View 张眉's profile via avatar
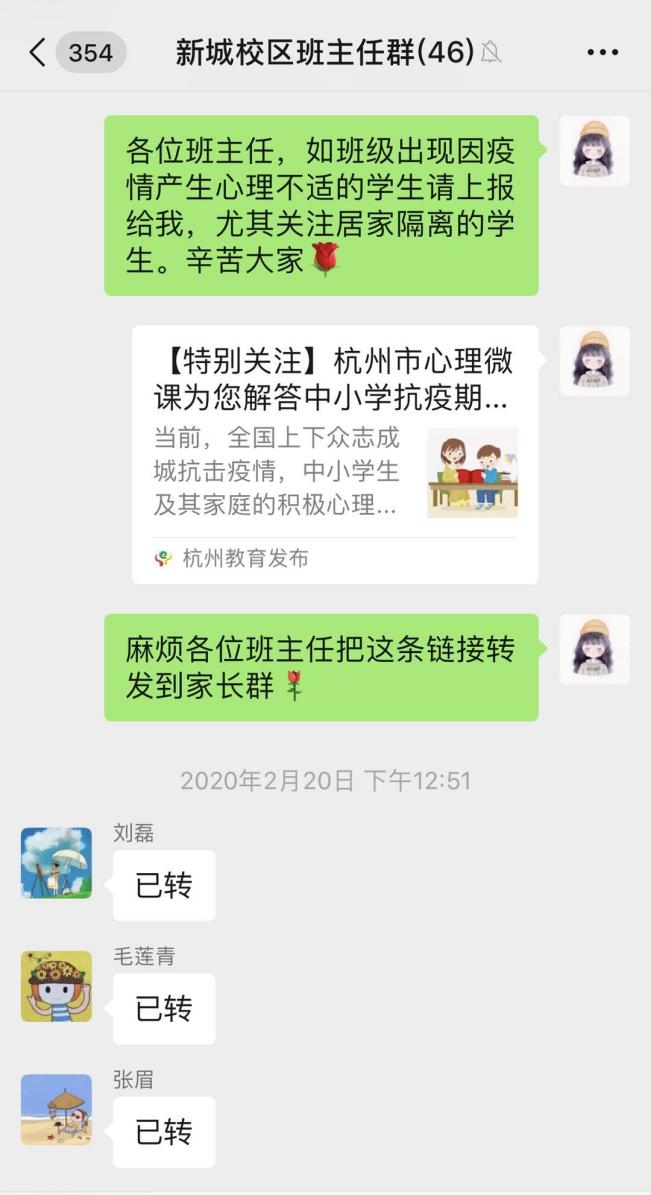651x1195 pixels. 56,1110
